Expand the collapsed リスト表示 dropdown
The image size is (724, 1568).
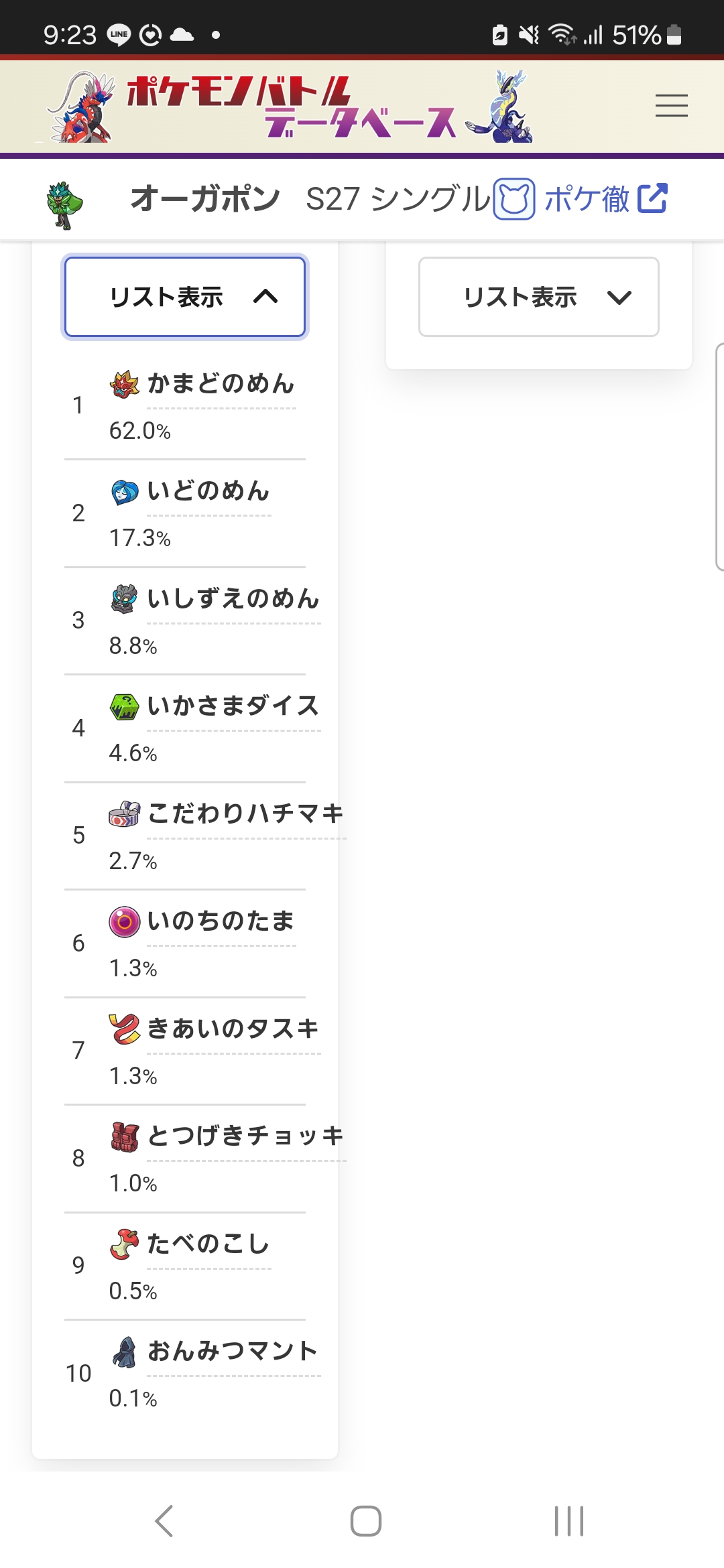(x=538, y=297)
